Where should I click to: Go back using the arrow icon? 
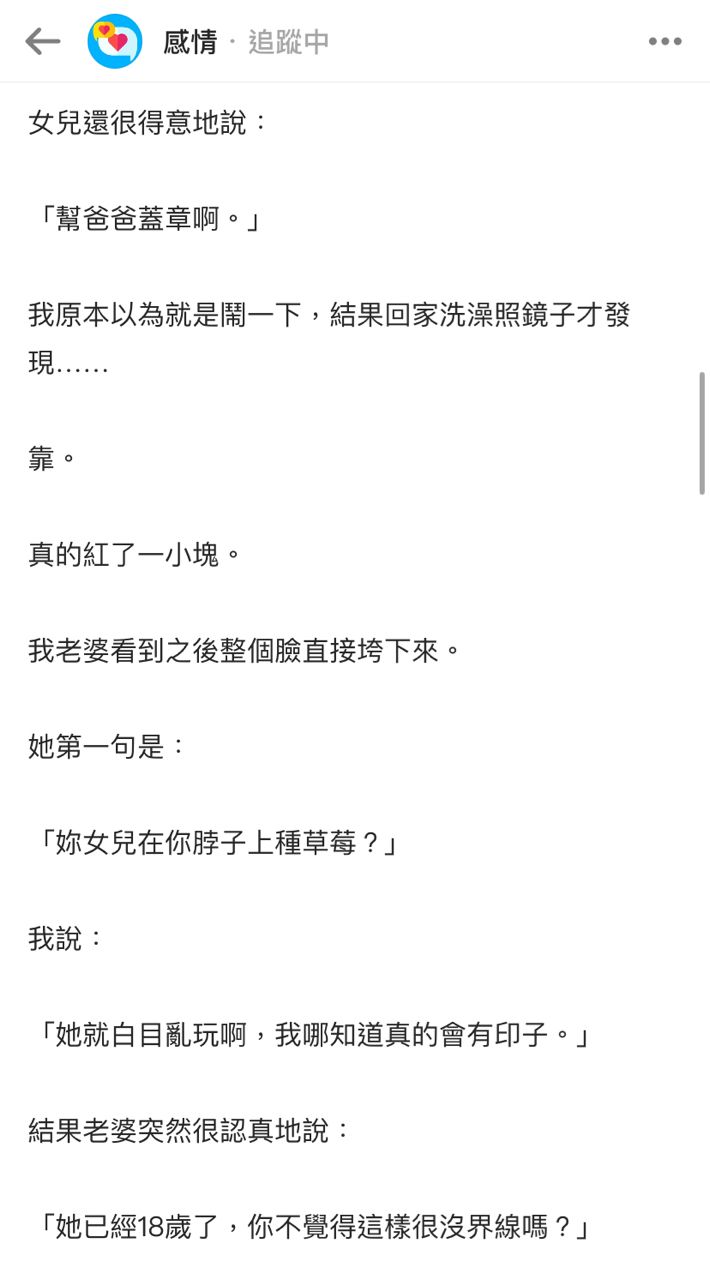coord(42,41)
